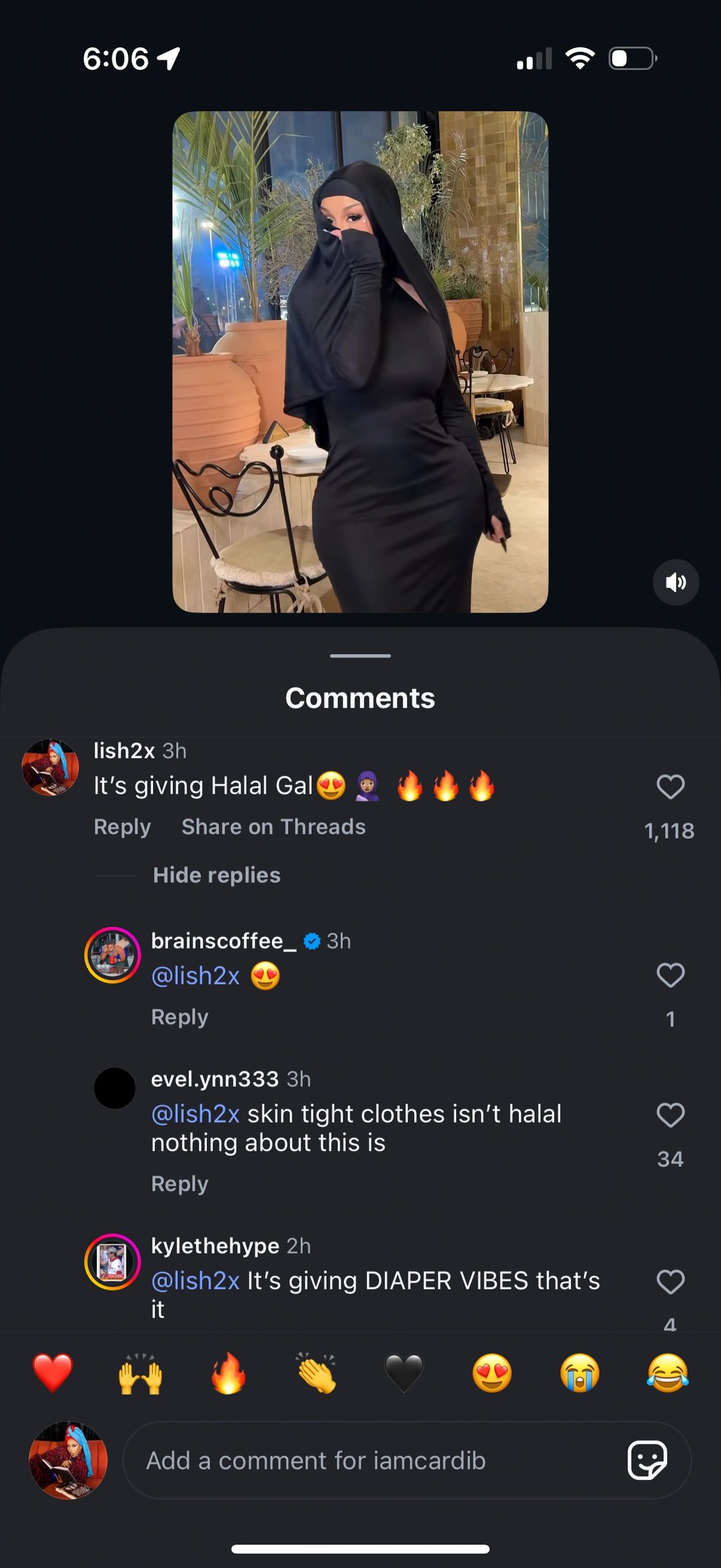Reply to lish2x's comment
The height and width of the screenshot is (1568, 721).
pyautogui.click(x=122, y=827)
